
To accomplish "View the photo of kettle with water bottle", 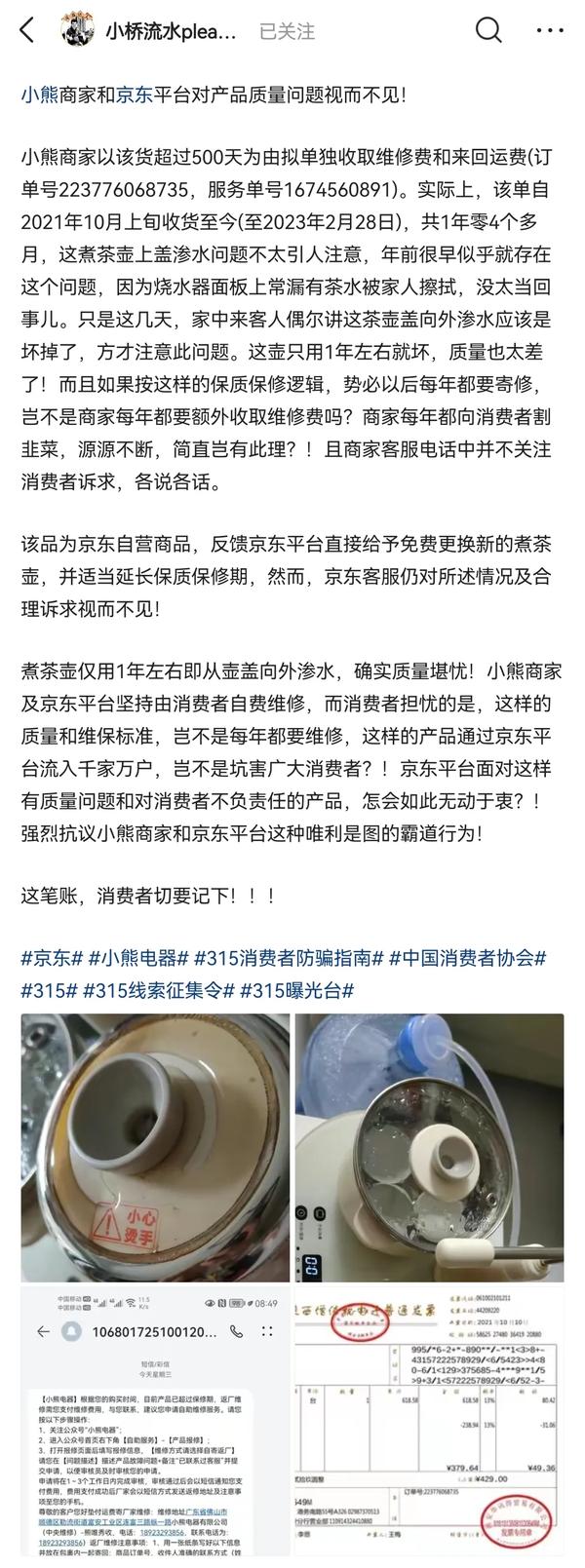I will (x=429, y=1147).
